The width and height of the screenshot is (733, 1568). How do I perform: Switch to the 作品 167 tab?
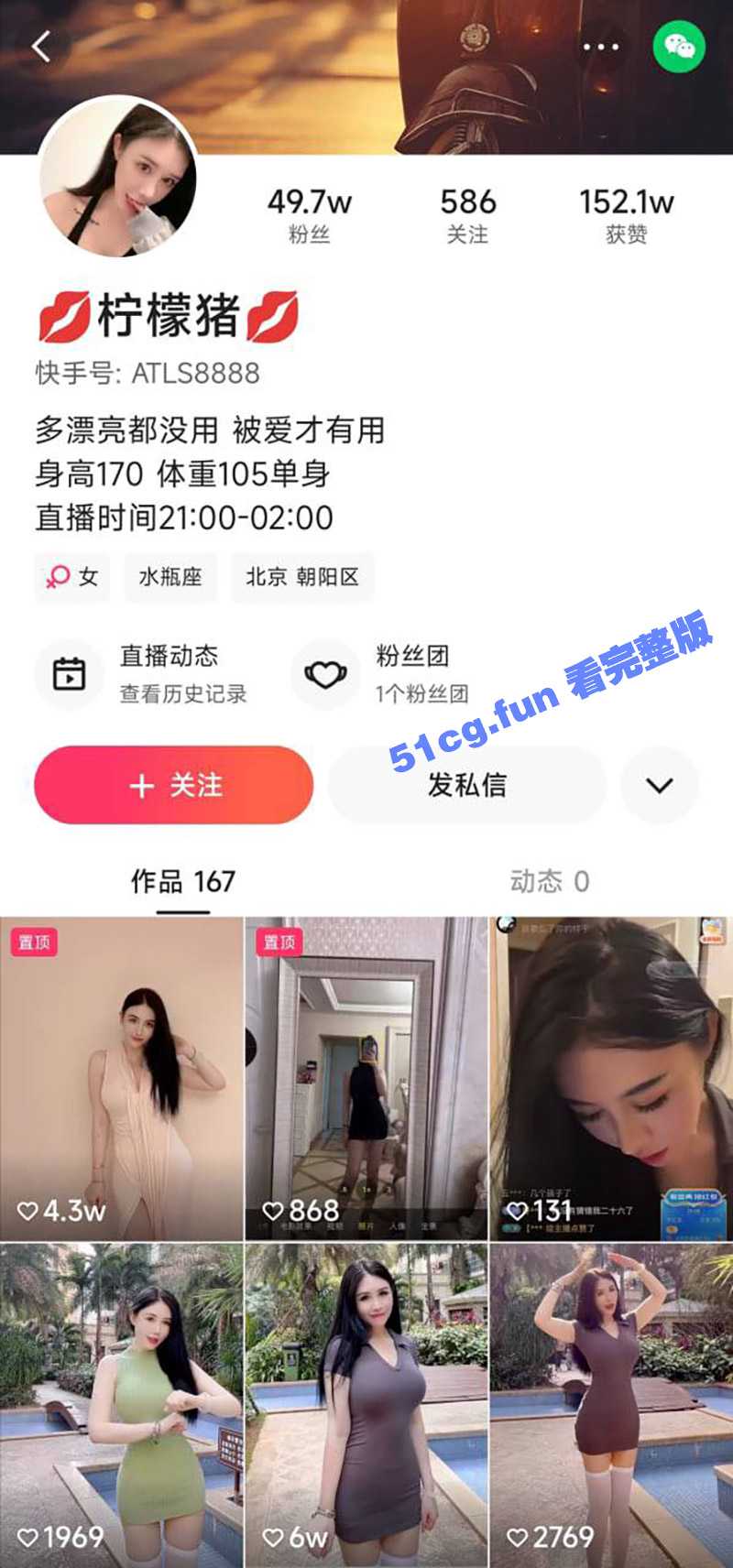(x=183, y=881)
